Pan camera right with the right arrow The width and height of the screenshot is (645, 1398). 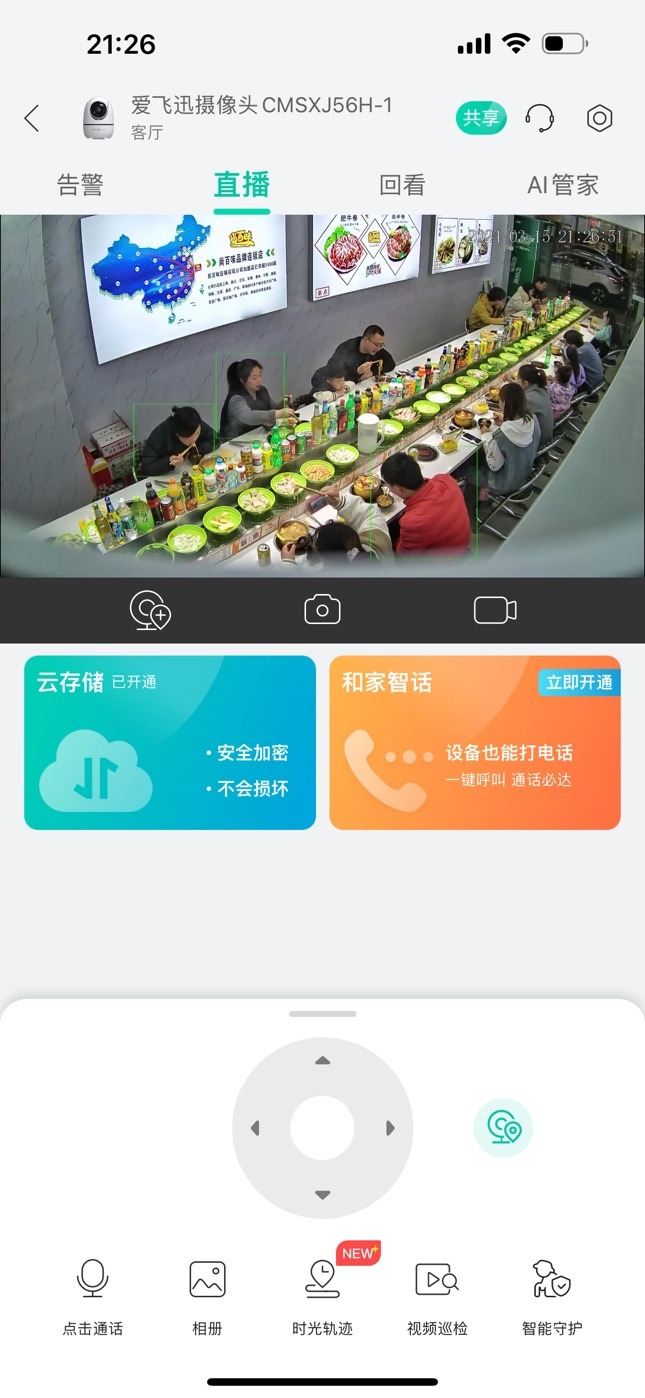pyautogui.click(x=390, y=1128)
